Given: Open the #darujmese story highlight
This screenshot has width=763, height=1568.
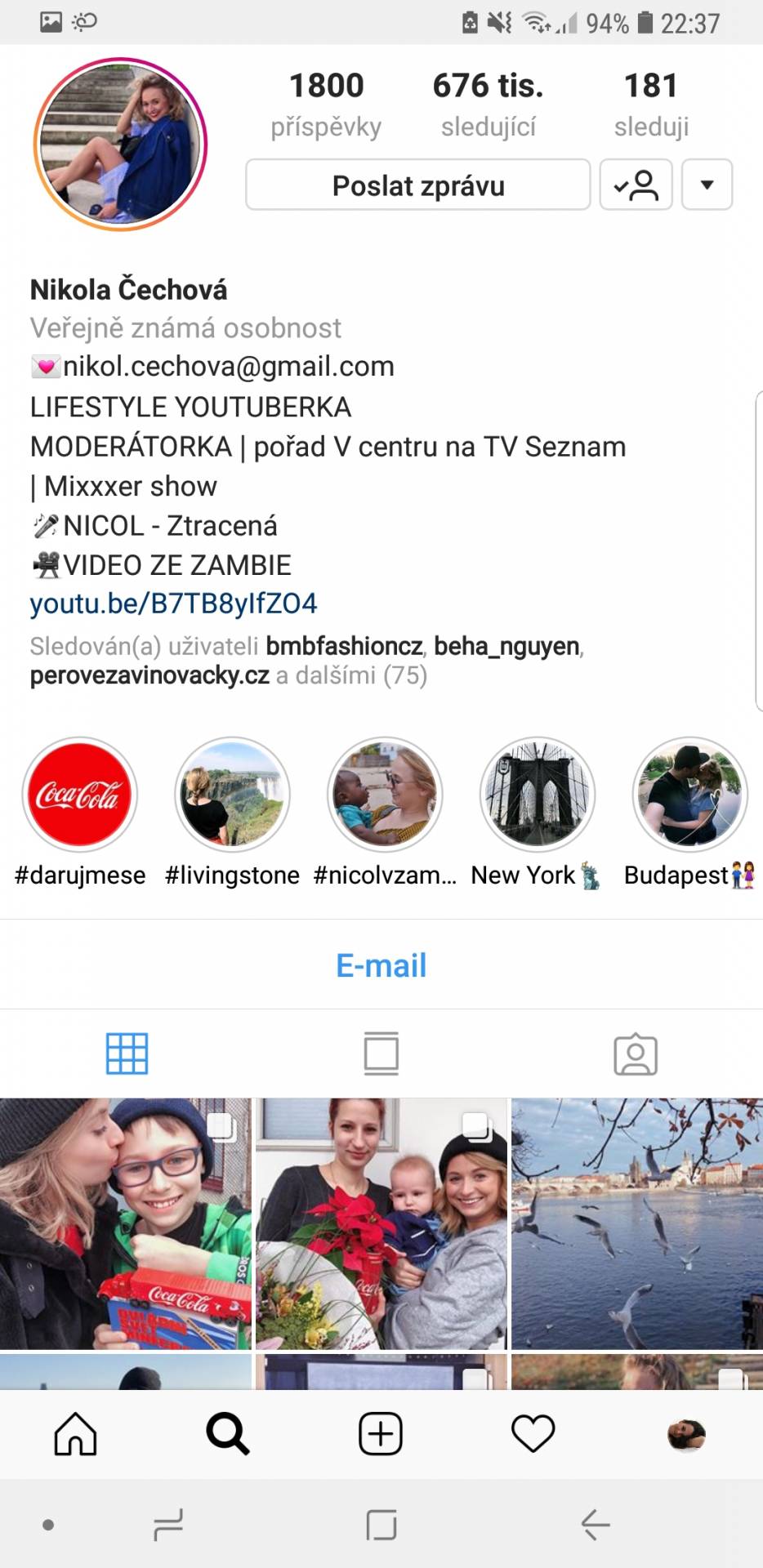Looking at the screenshot, I should tap(80, 794).
